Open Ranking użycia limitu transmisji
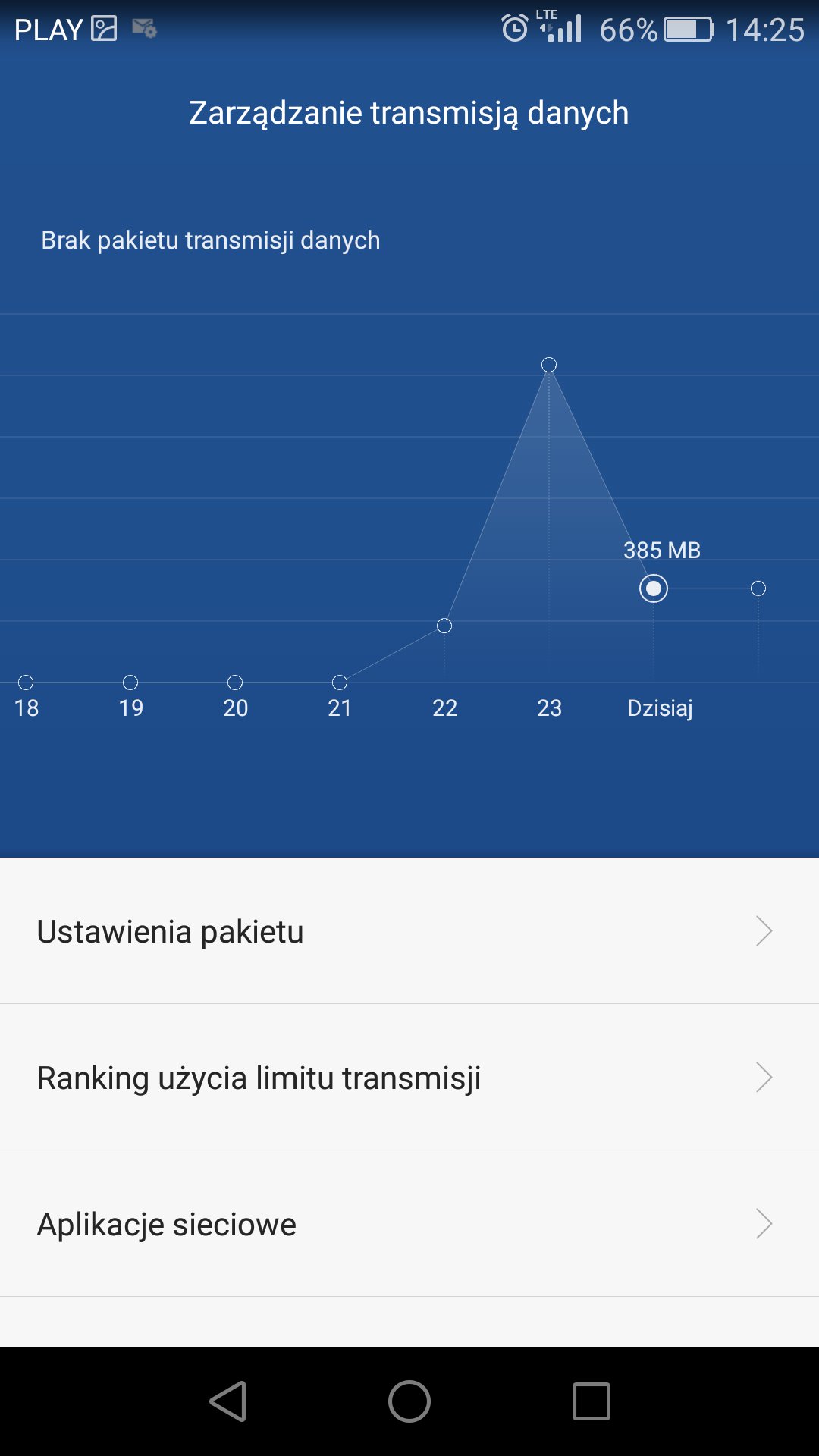The height and width of the screenshot is (1456, 819). click(409, 1078)
